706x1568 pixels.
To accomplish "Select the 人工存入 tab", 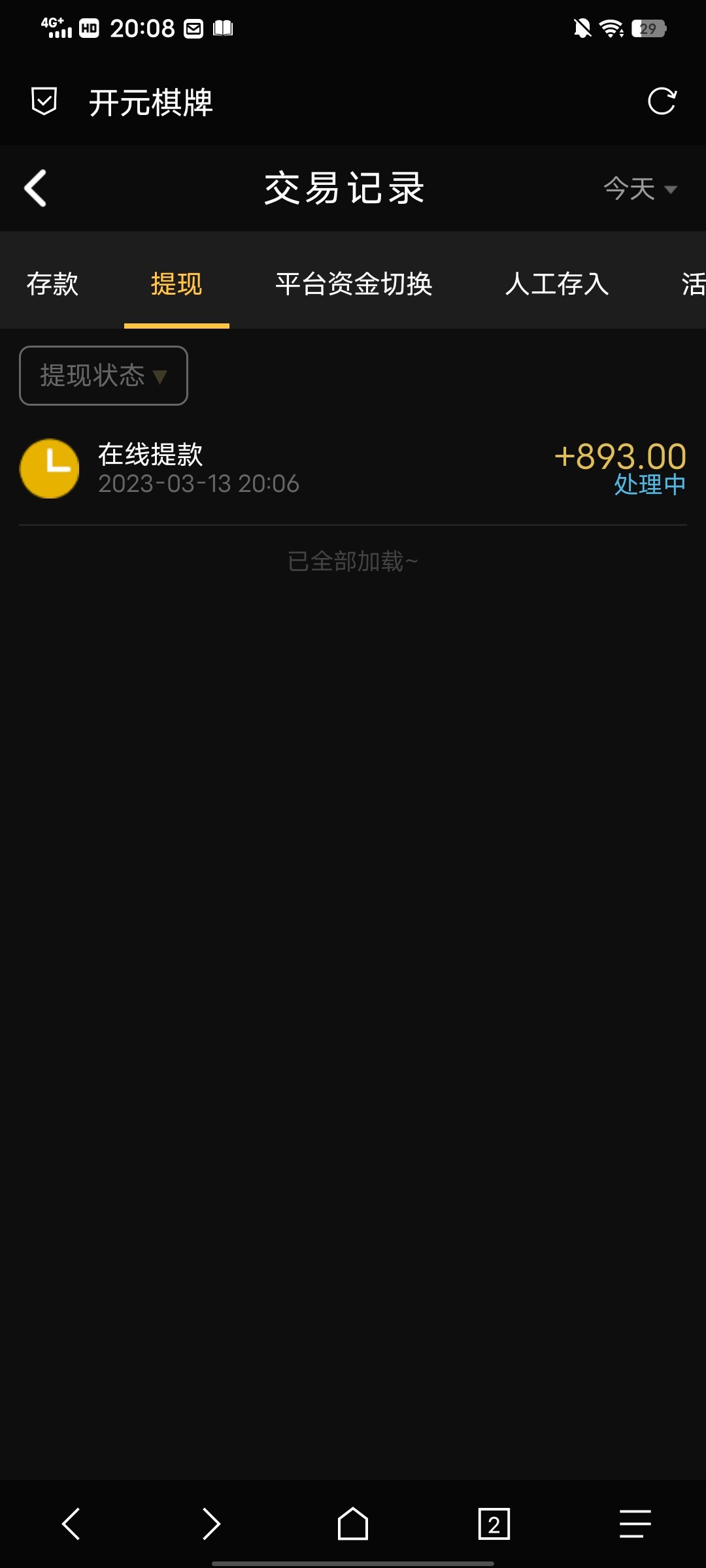I will pos(557,284).
